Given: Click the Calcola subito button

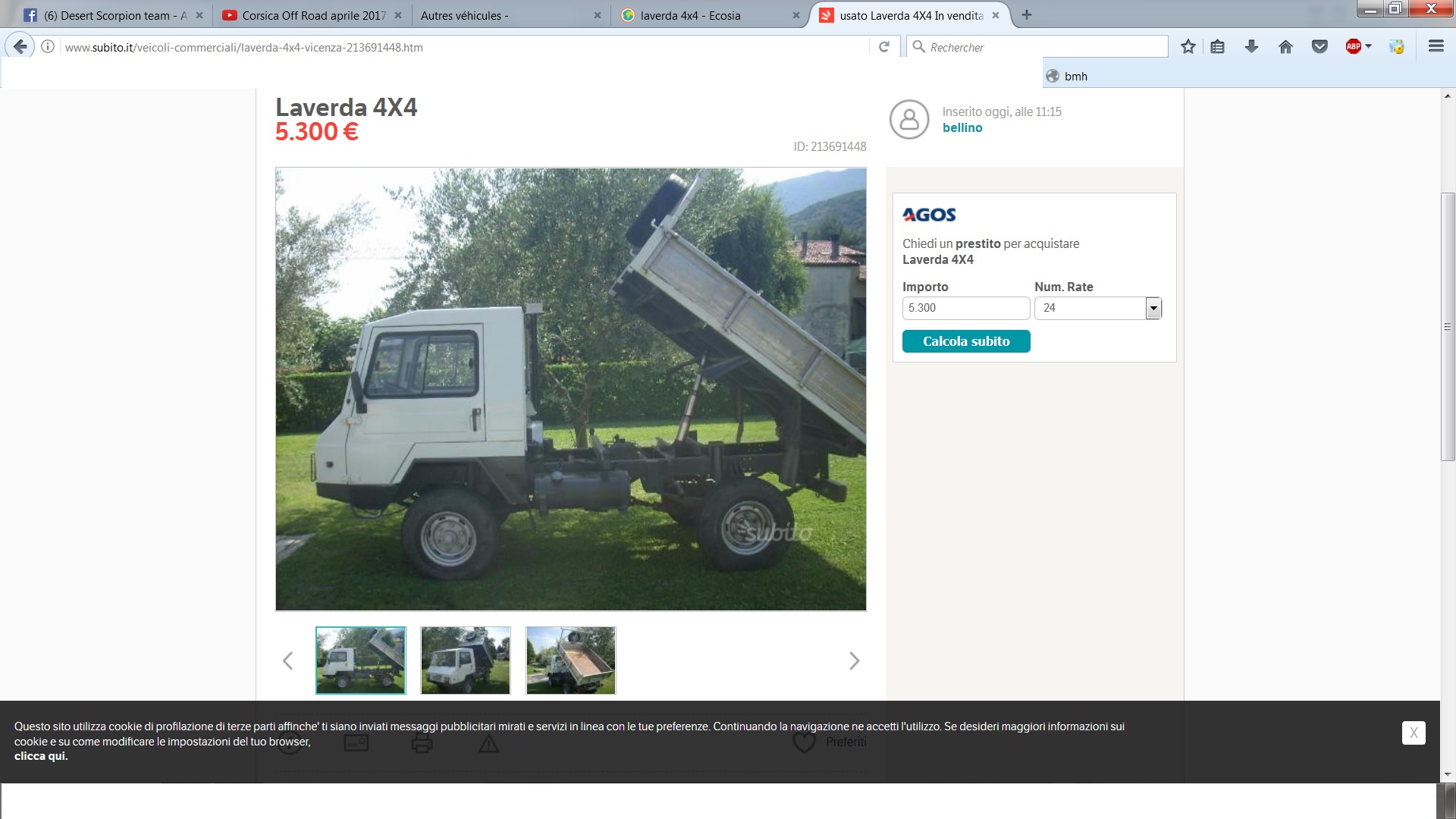Looking at the screenshot, I should coord(965,341).
